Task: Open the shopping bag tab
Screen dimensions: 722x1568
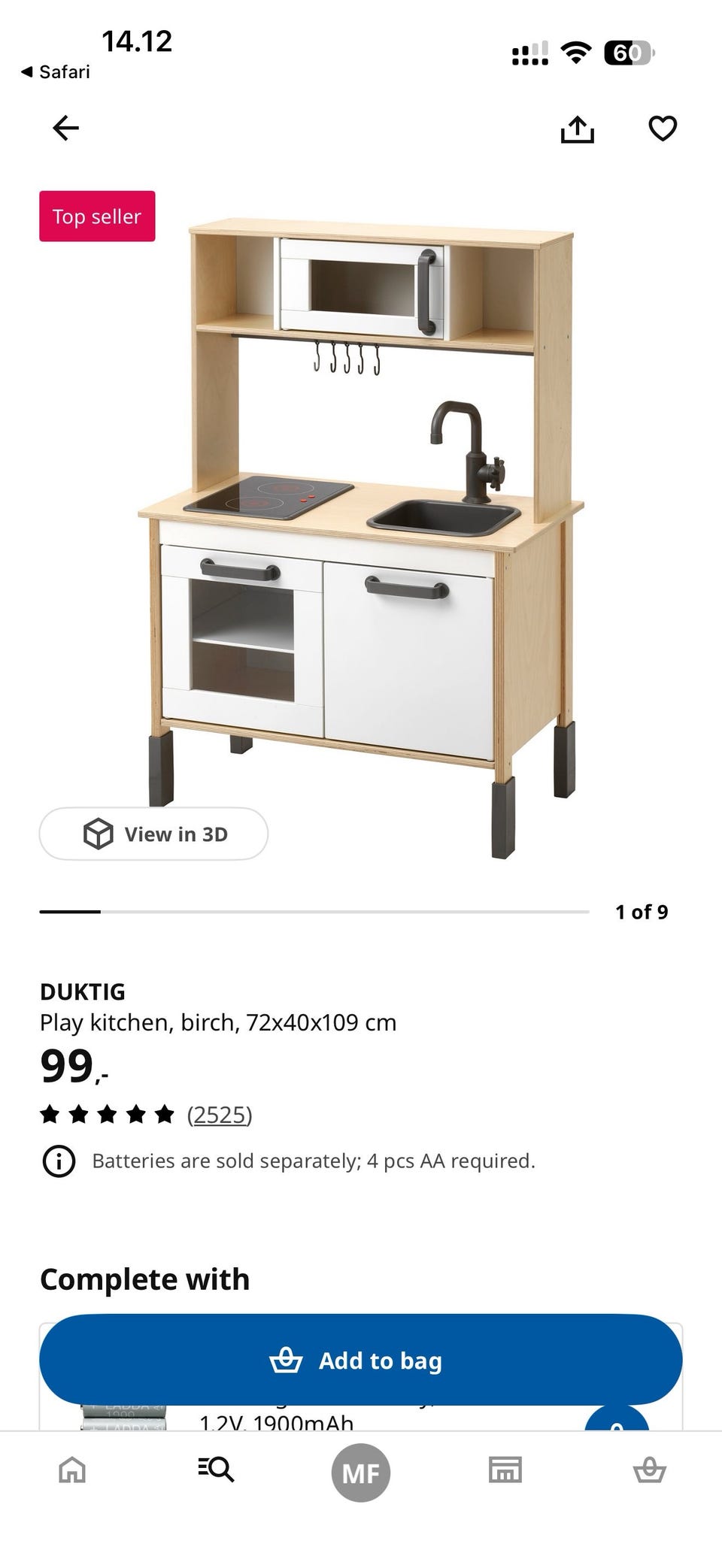Action: 650,1470
